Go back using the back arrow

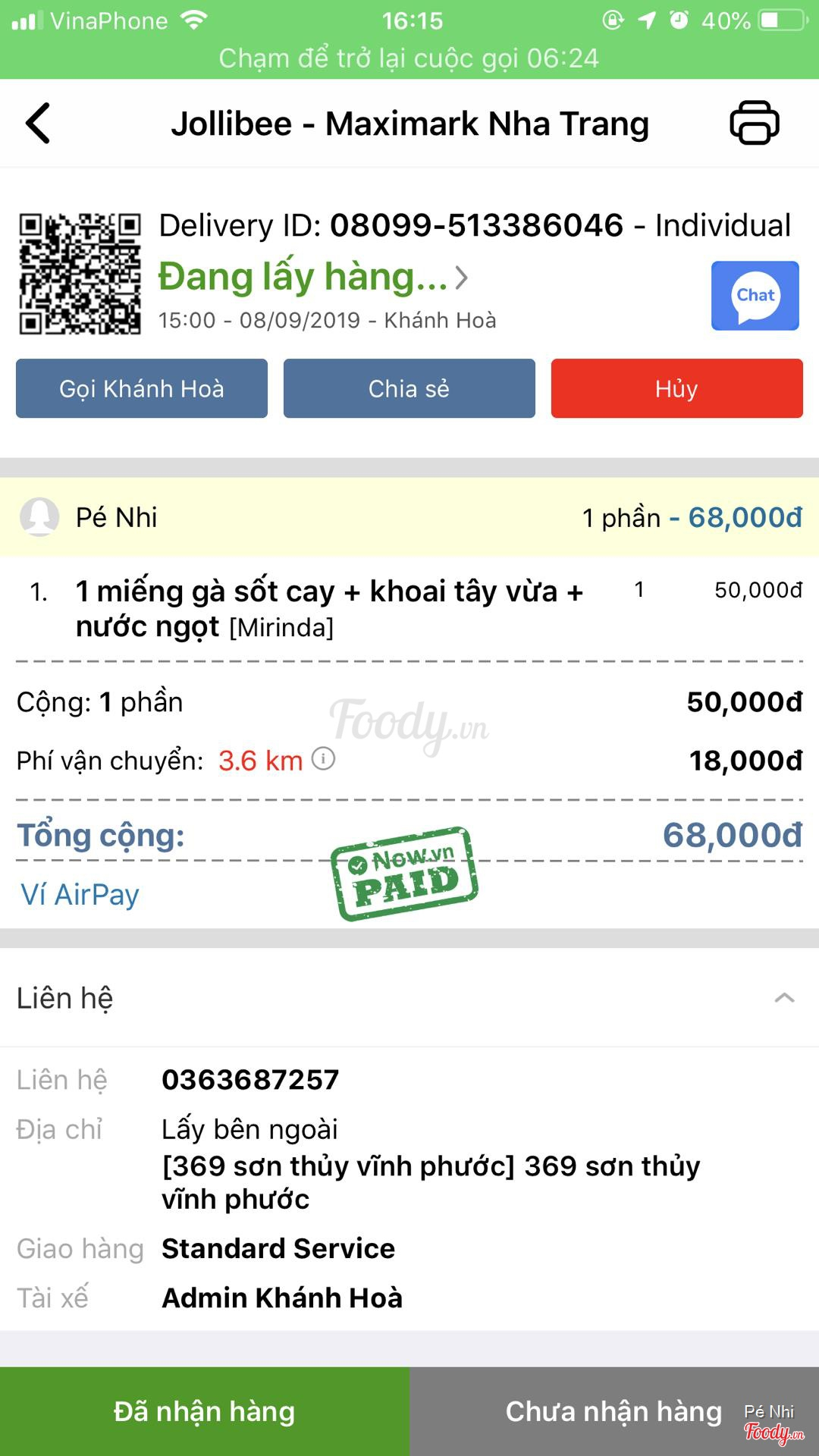(38, 123)
